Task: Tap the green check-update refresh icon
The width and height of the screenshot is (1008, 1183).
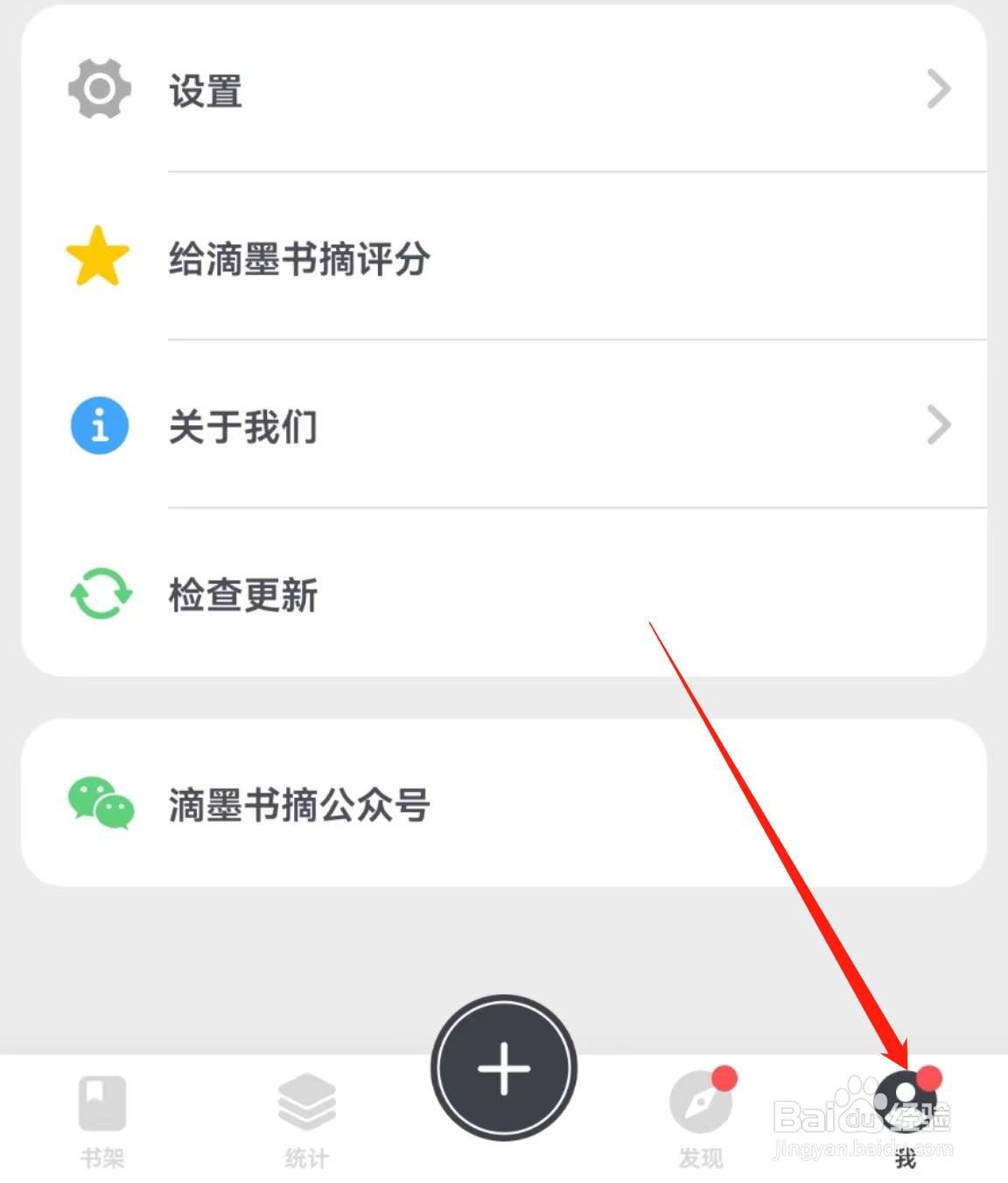Action: [x=98, y=595]
